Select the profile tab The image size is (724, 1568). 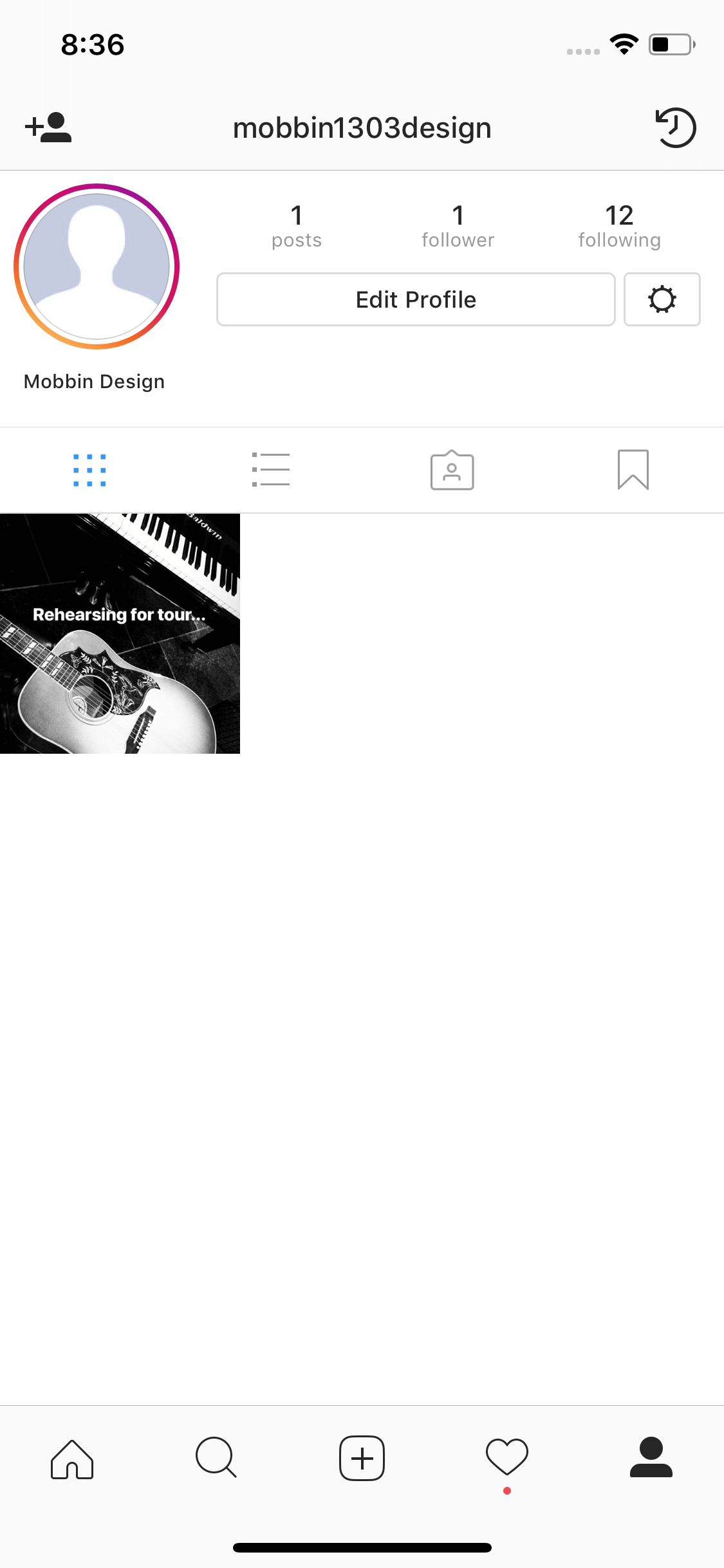(651, 1457)
